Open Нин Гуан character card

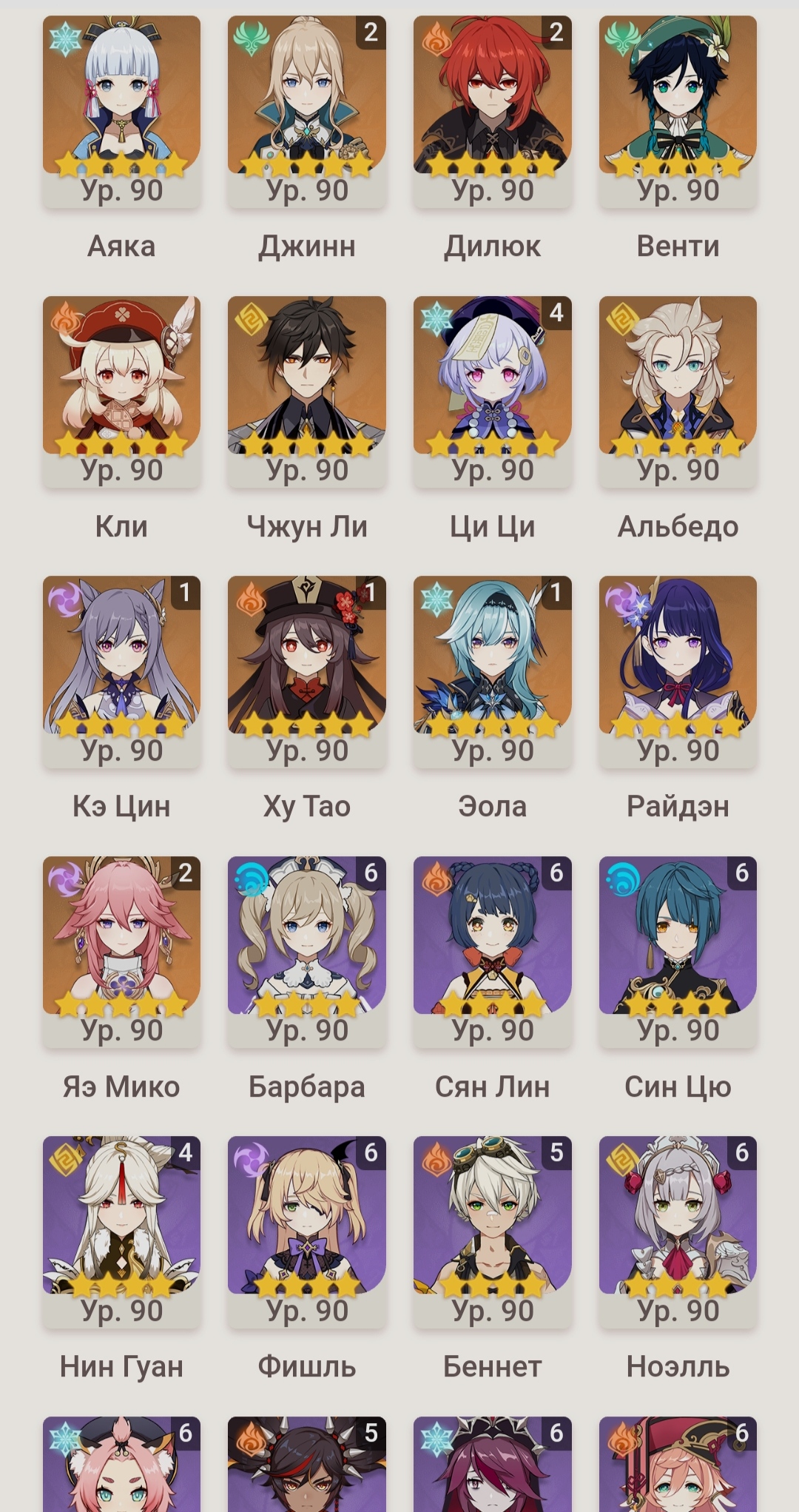click(121, 1231)
